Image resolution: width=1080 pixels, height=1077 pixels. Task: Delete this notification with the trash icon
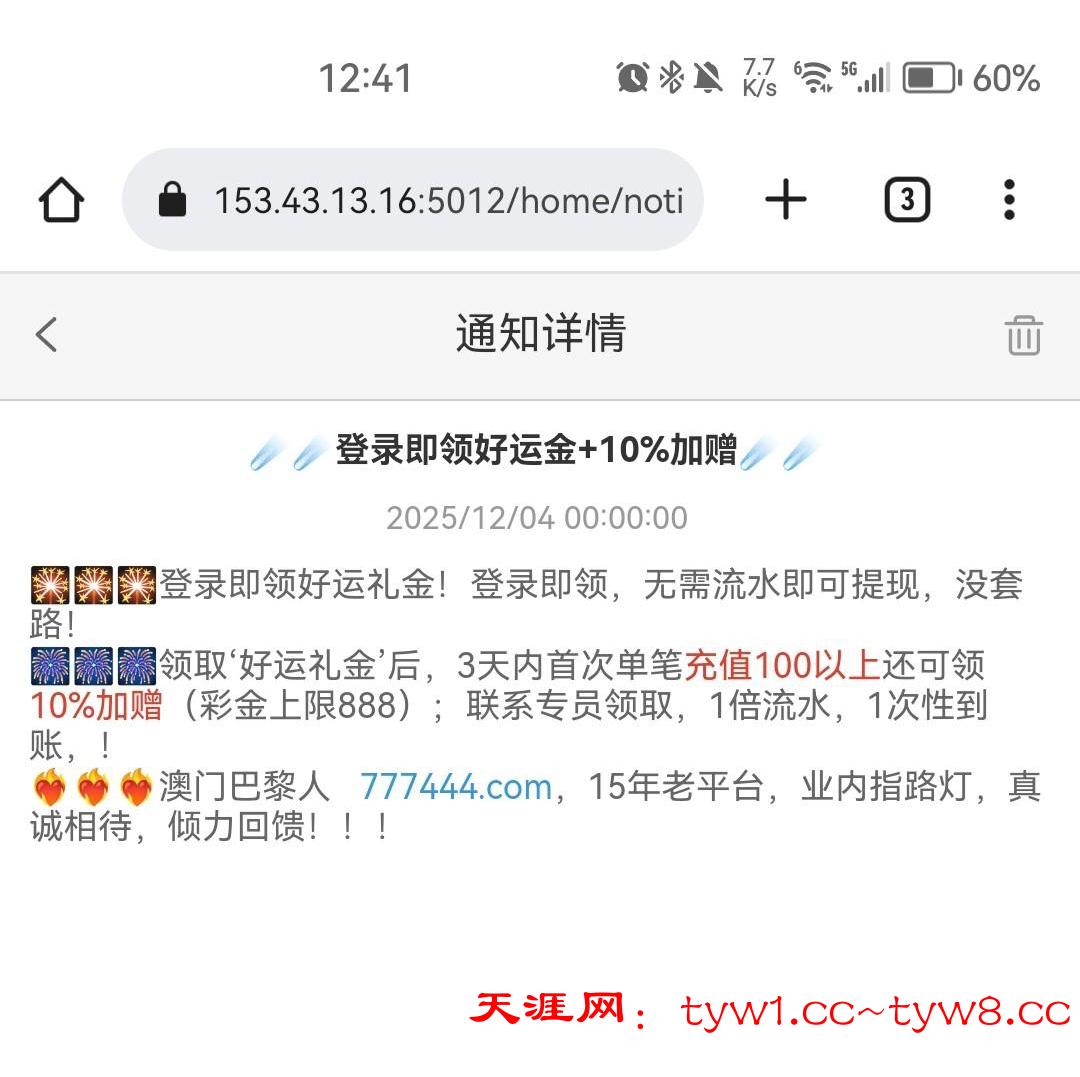[1023, 335]
